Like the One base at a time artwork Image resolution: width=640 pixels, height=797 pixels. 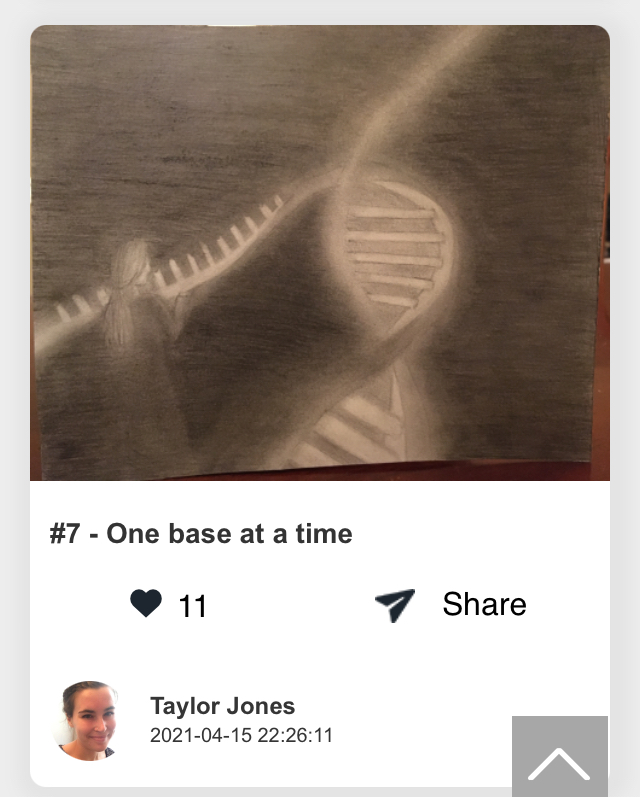click(x=146, y=604)
